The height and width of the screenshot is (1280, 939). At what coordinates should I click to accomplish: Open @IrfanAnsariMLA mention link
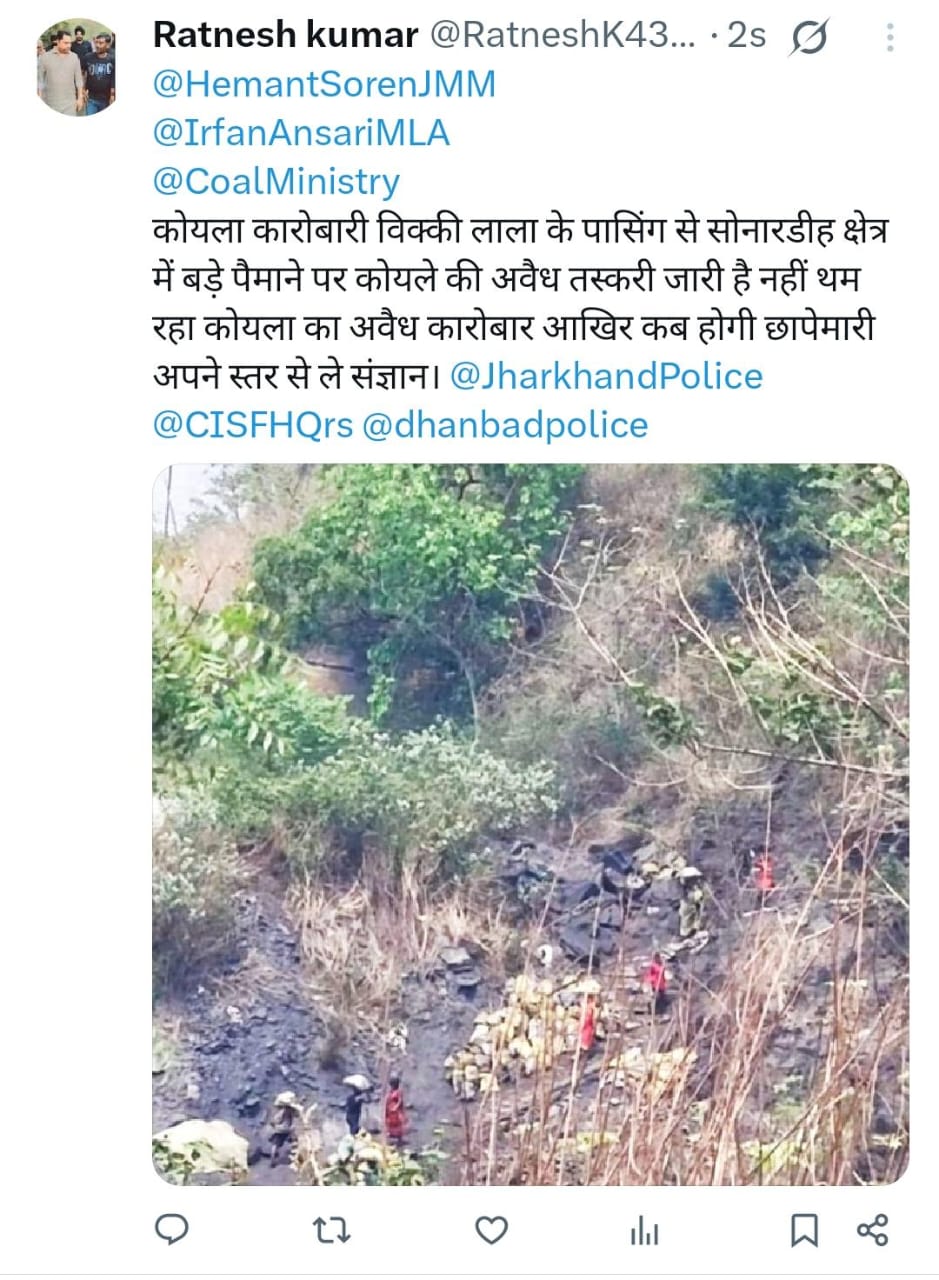(x=301, y=133)
